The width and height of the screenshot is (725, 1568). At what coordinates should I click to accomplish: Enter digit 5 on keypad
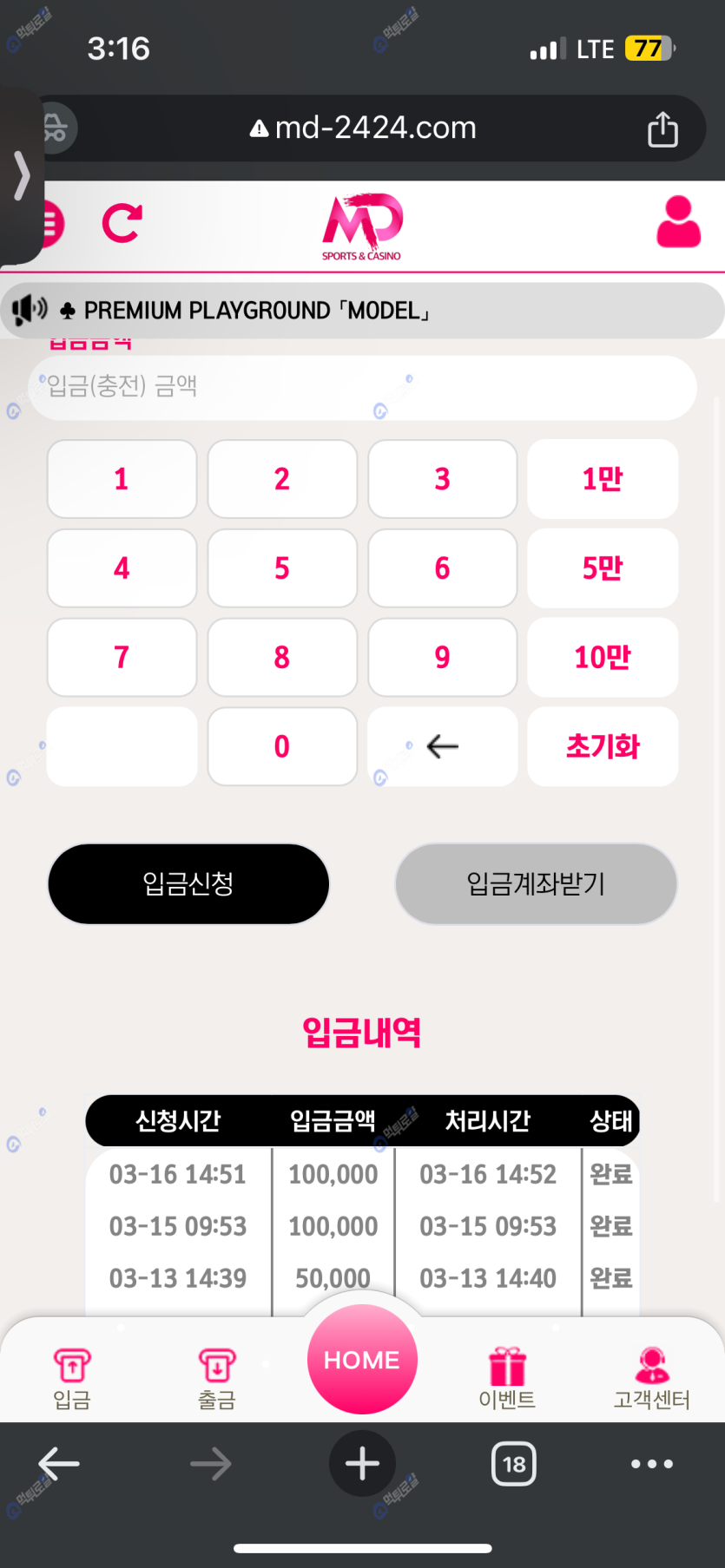[x=282, y=568]
